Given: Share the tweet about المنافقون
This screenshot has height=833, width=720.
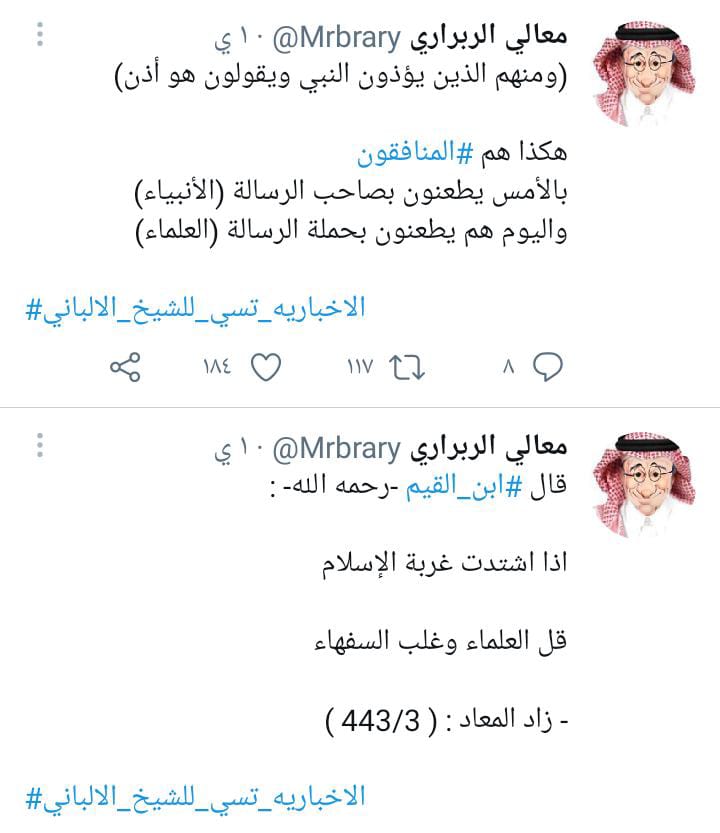Looking at the screenshot, I should pos(125,367).
